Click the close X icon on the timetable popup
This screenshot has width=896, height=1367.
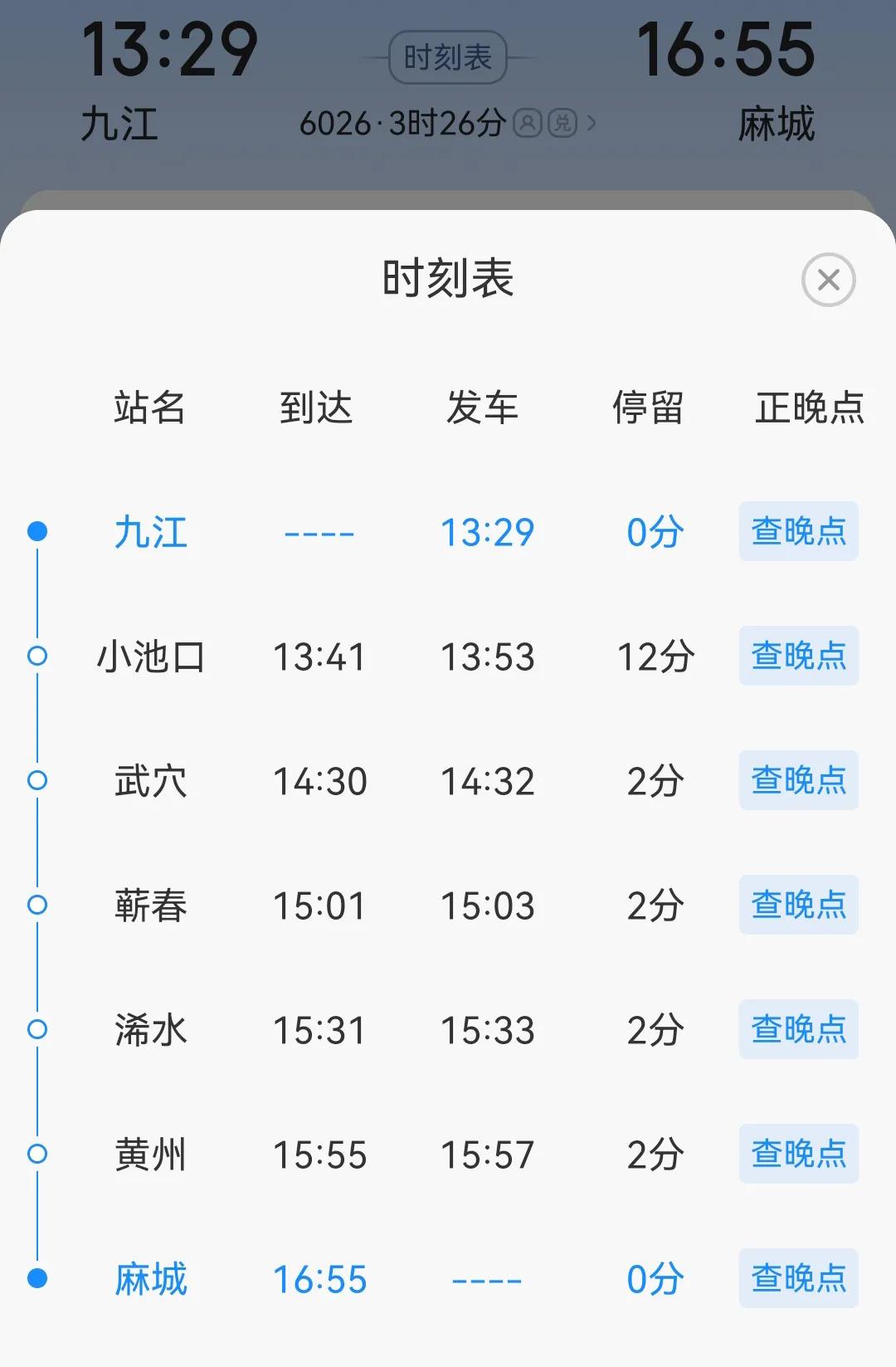tap(829, 281)
